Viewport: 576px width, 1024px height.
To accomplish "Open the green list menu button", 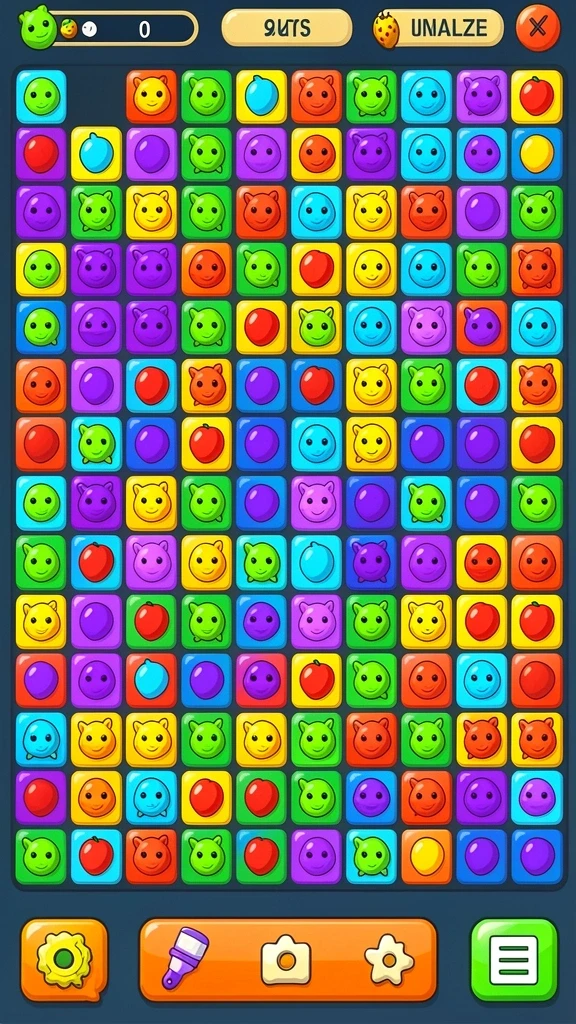I will pos(514,959).
